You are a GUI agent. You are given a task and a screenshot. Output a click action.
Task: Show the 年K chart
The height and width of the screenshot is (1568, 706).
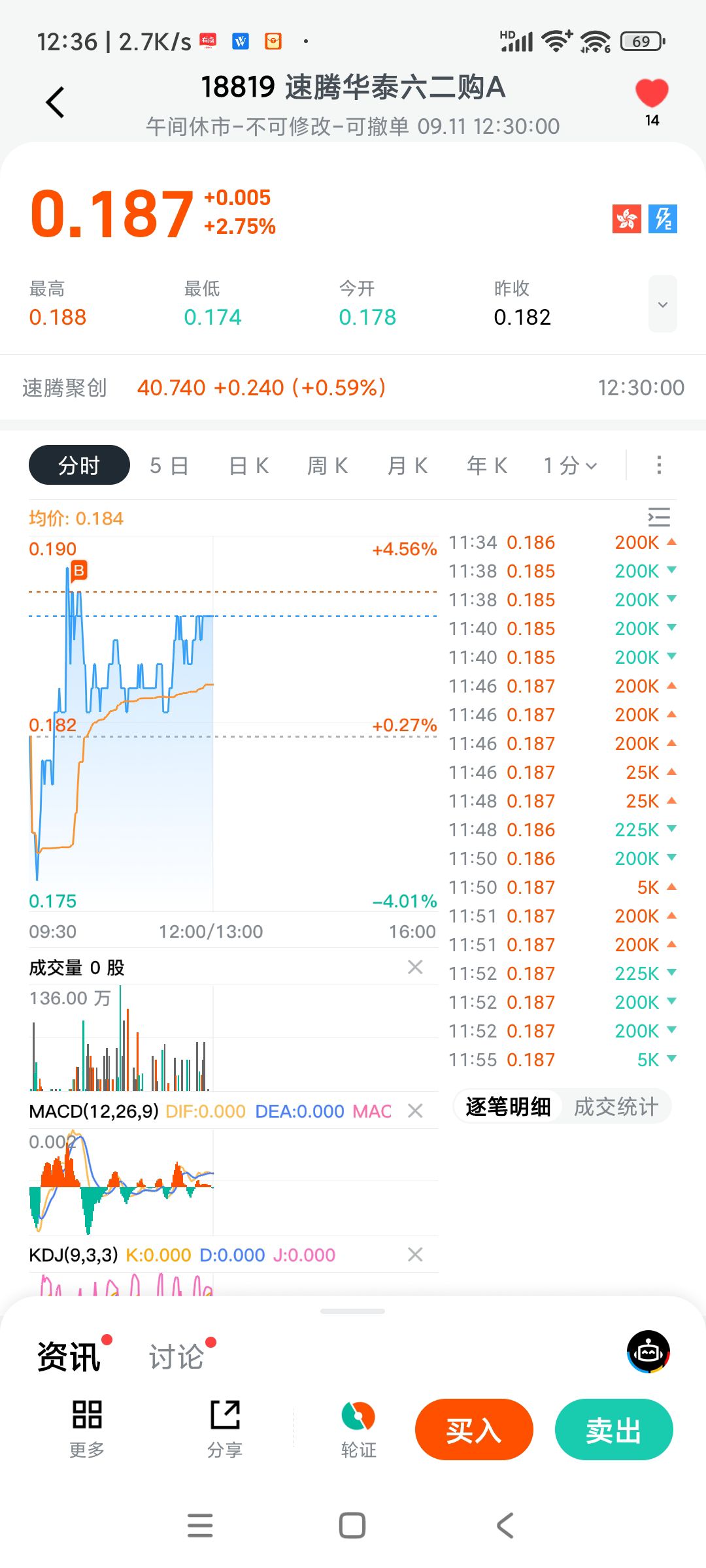click(x=487, y=466)
